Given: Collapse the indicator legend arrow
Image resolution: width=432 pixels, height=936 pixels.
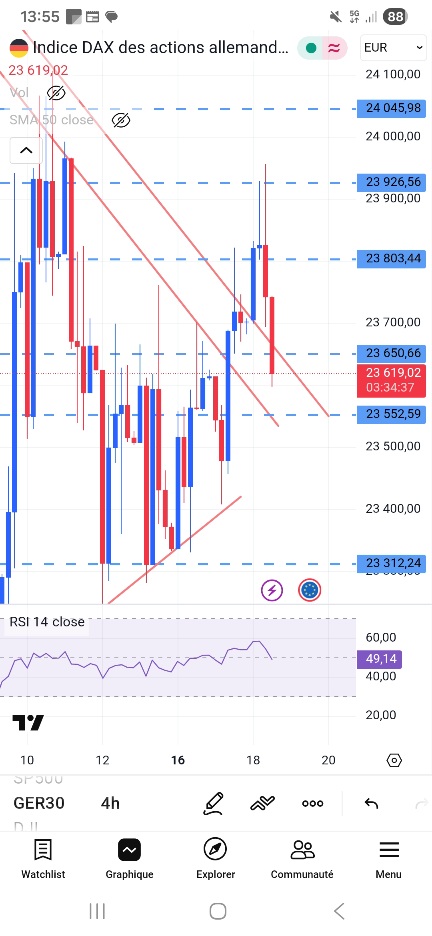Looking at the screenshot, I should point(26,150).
